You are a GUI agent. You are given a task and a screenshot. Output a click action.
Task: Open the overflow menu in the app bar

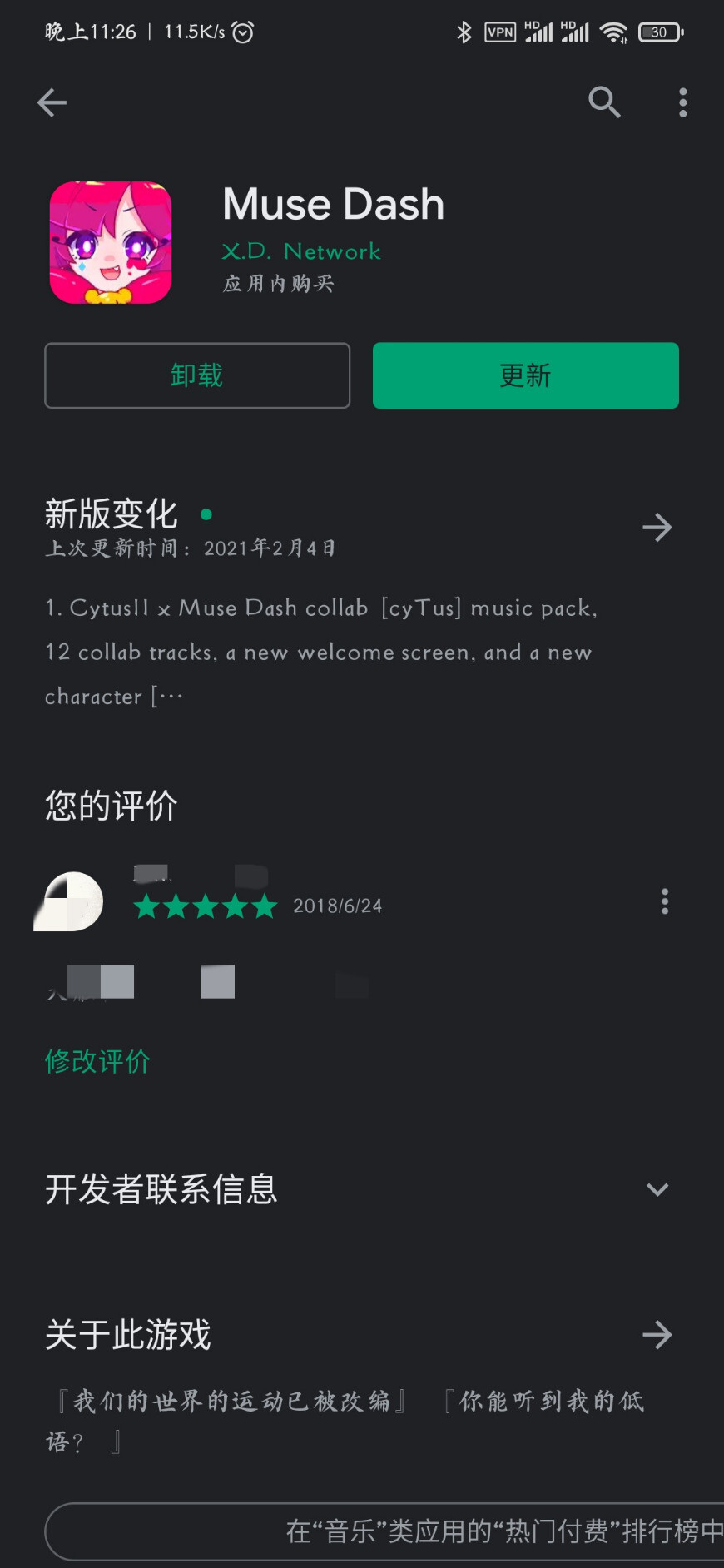(682, 102)
